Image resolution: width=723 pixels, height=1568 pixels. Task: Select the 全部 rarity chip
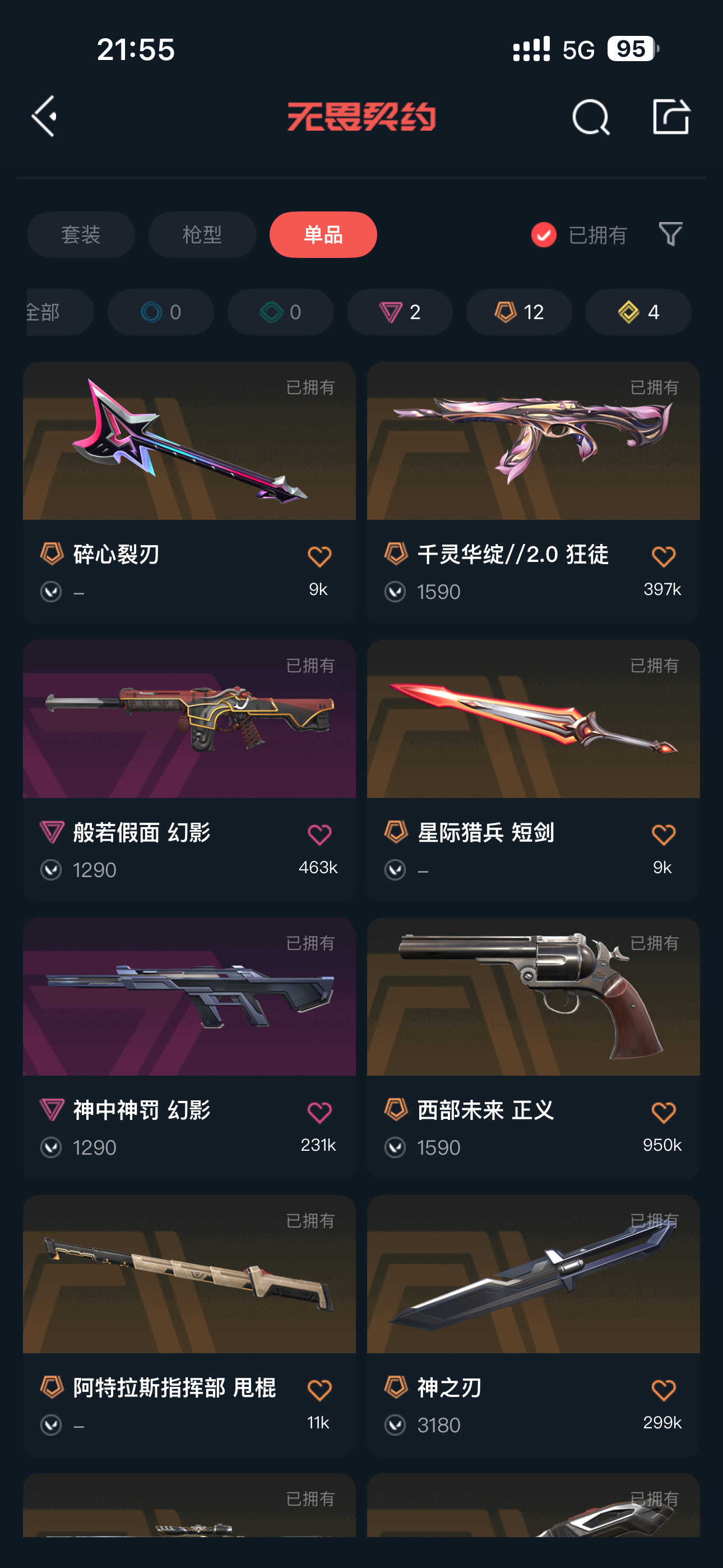pos(59,312)
